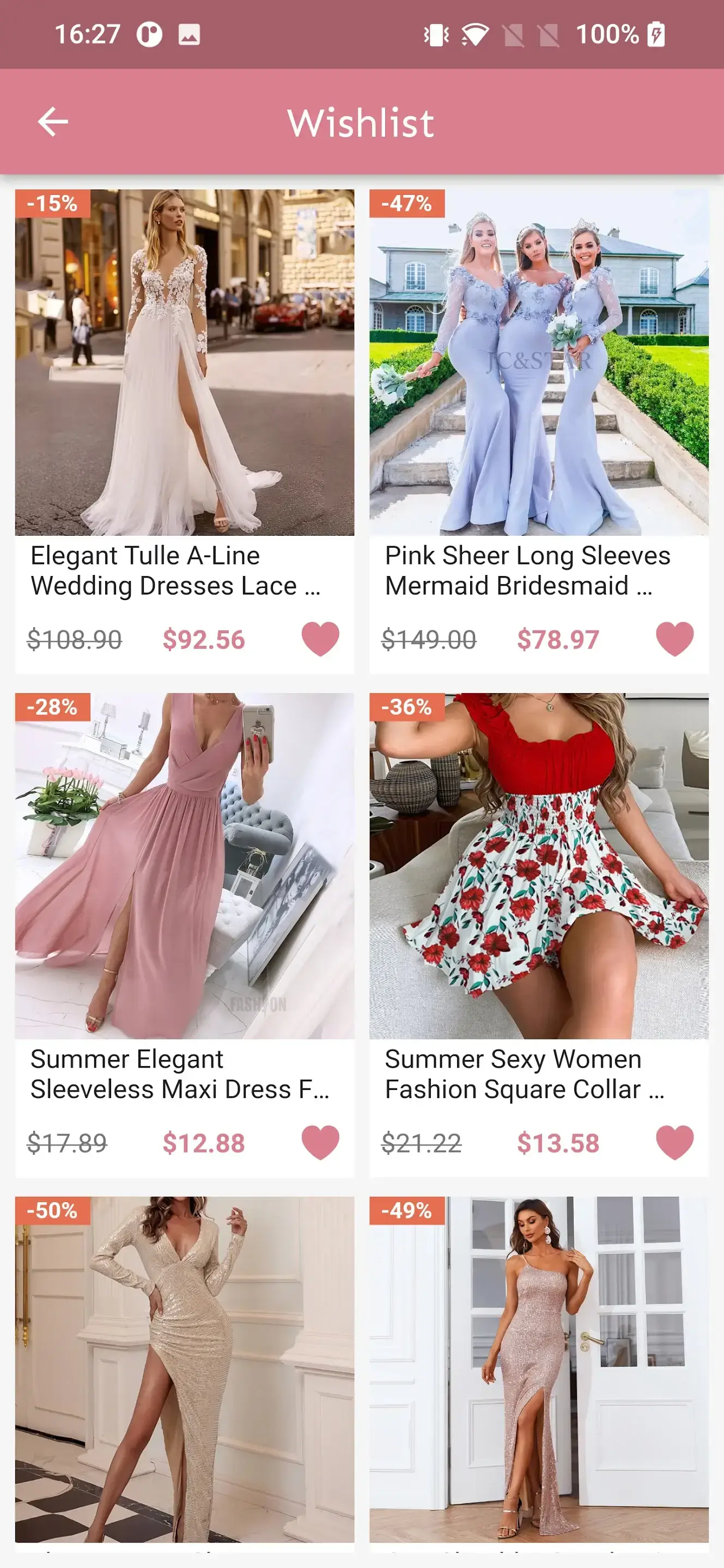Remove Summer Sexy Women dress from wishlist
This screenshot has height=1568, width=724.
(x=674, y=1142)
